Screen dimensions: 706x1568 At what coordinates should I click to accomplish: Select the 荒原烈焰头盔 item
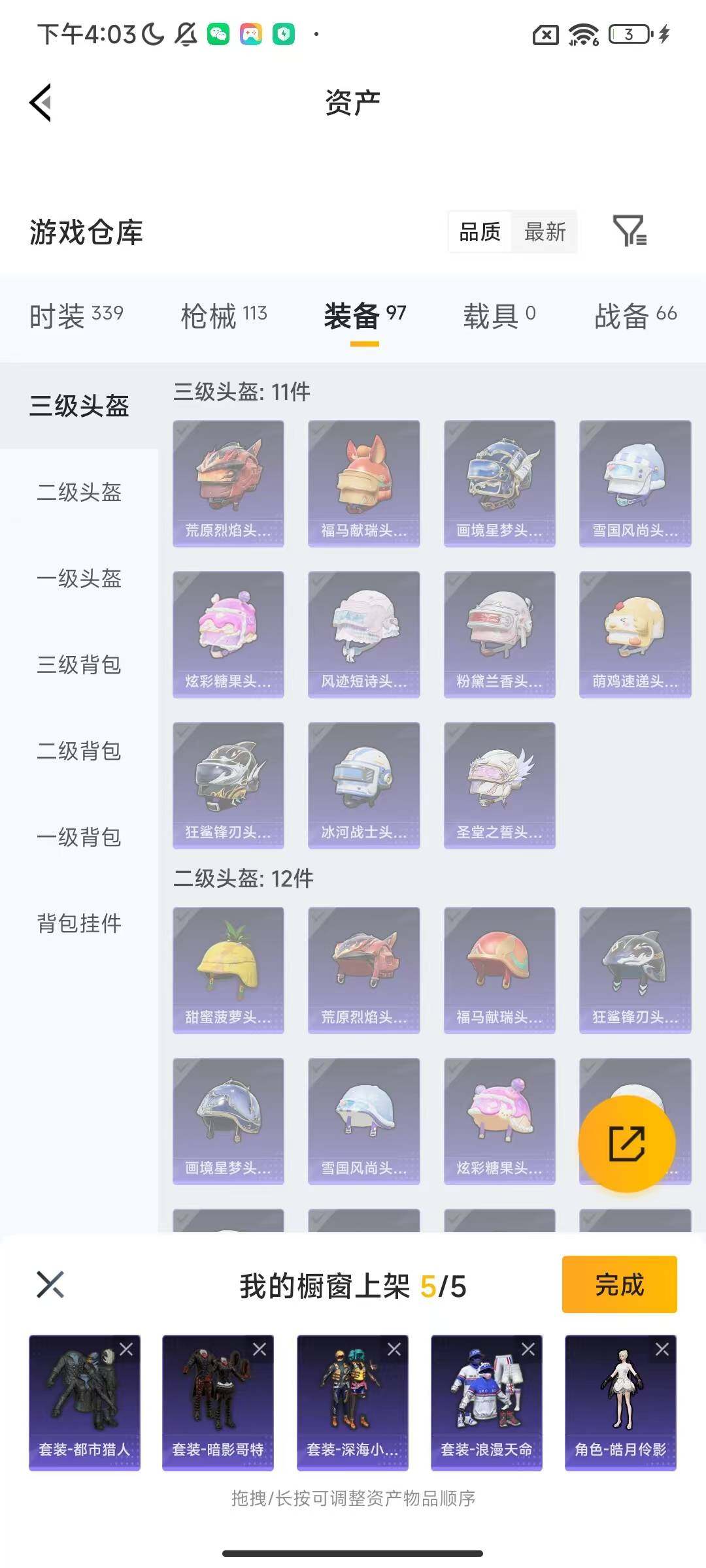[229, 482]
